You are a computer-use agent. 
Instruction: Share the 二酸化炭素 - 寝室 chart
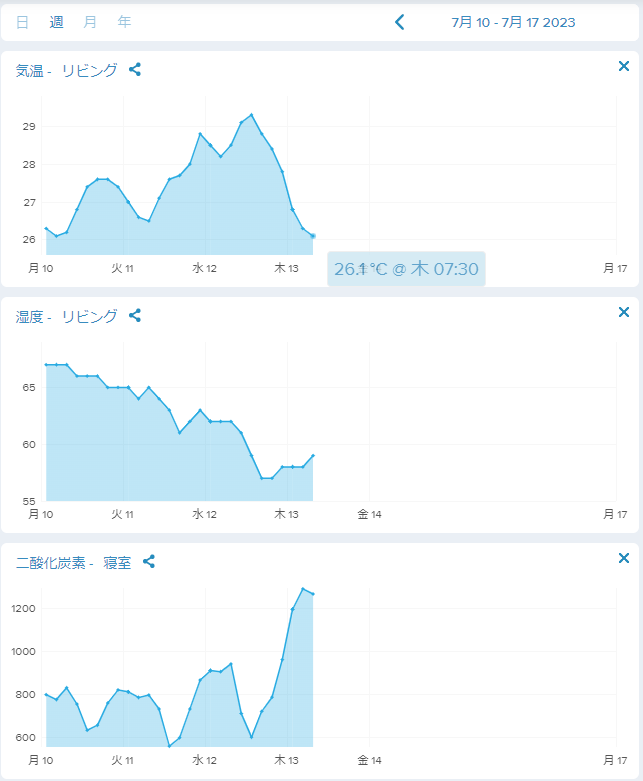[149, 561]
